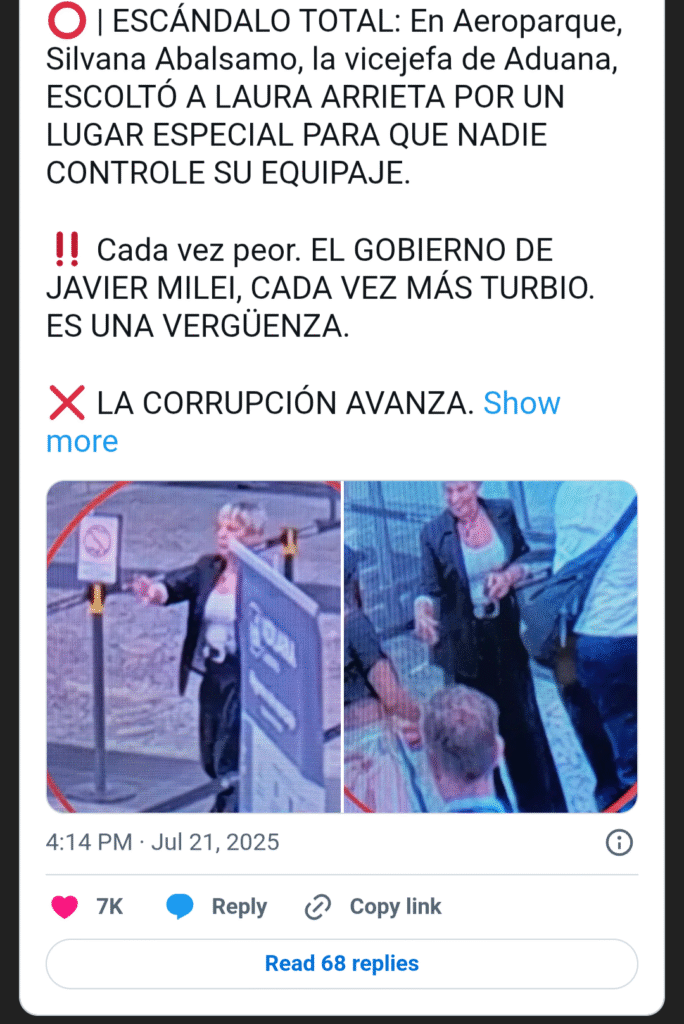Read 68 replies to the tweet
Image resolution: width=684 pixels, height=1024 pixels.
(341, 964)
